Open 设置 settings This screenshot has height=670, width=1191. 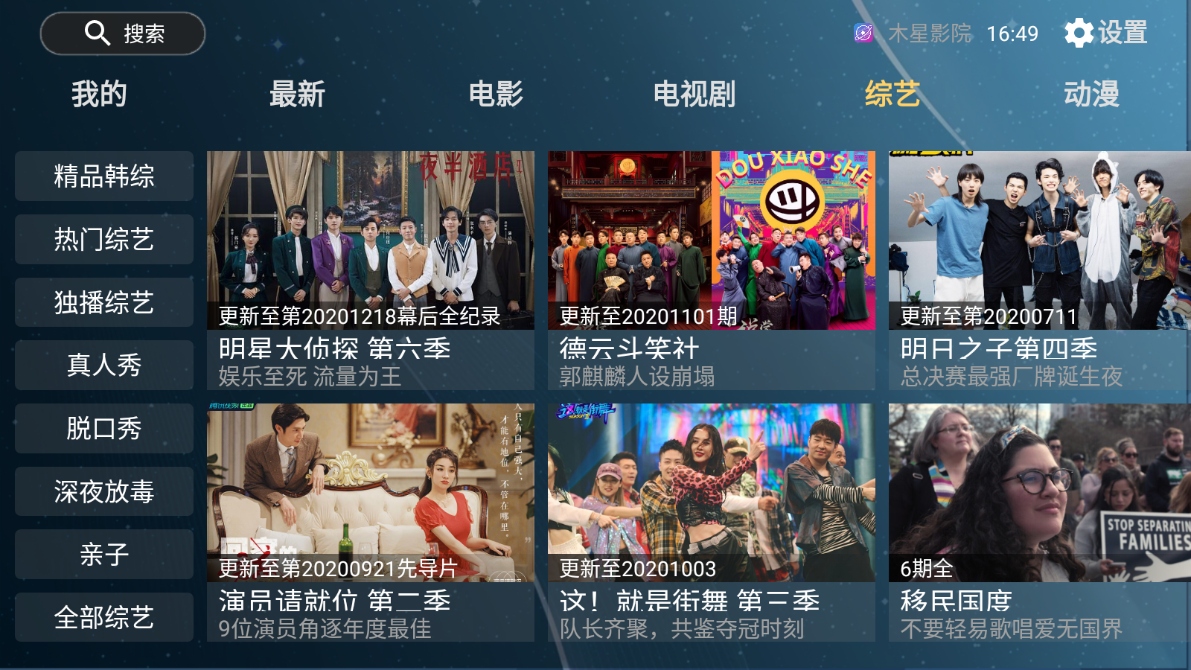[1105, 33]
